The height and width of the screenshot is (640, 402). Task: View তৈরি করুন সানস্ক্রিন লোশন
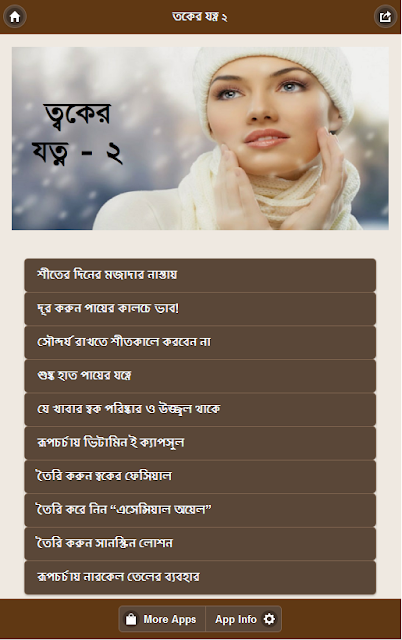[x=200, y=543]
